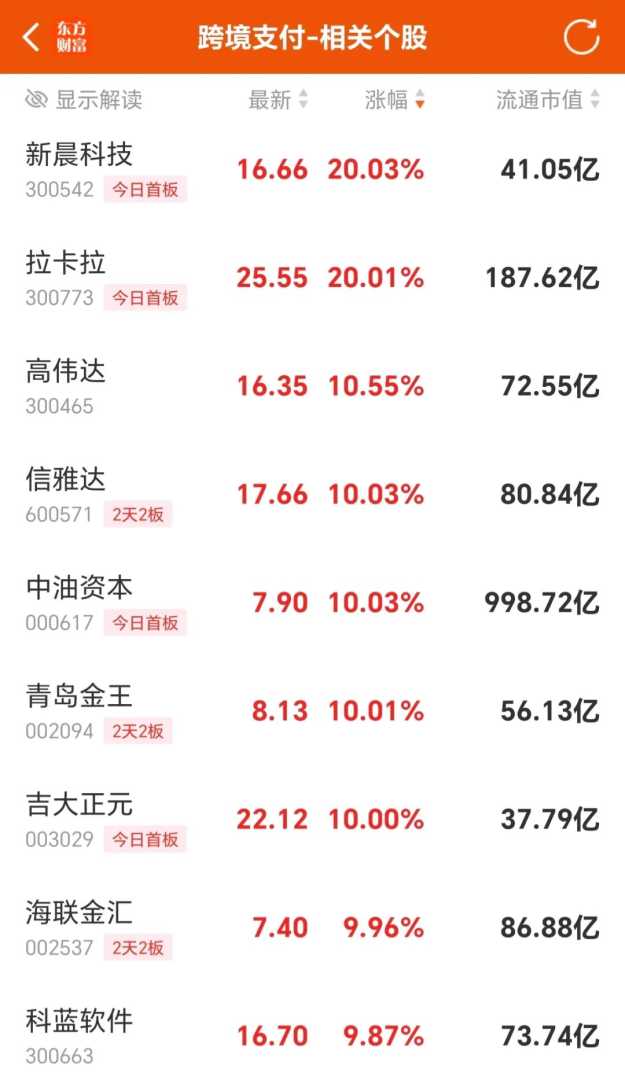Sort the list by 流通市值
The image size is (625, 1080).
point(548,99)
